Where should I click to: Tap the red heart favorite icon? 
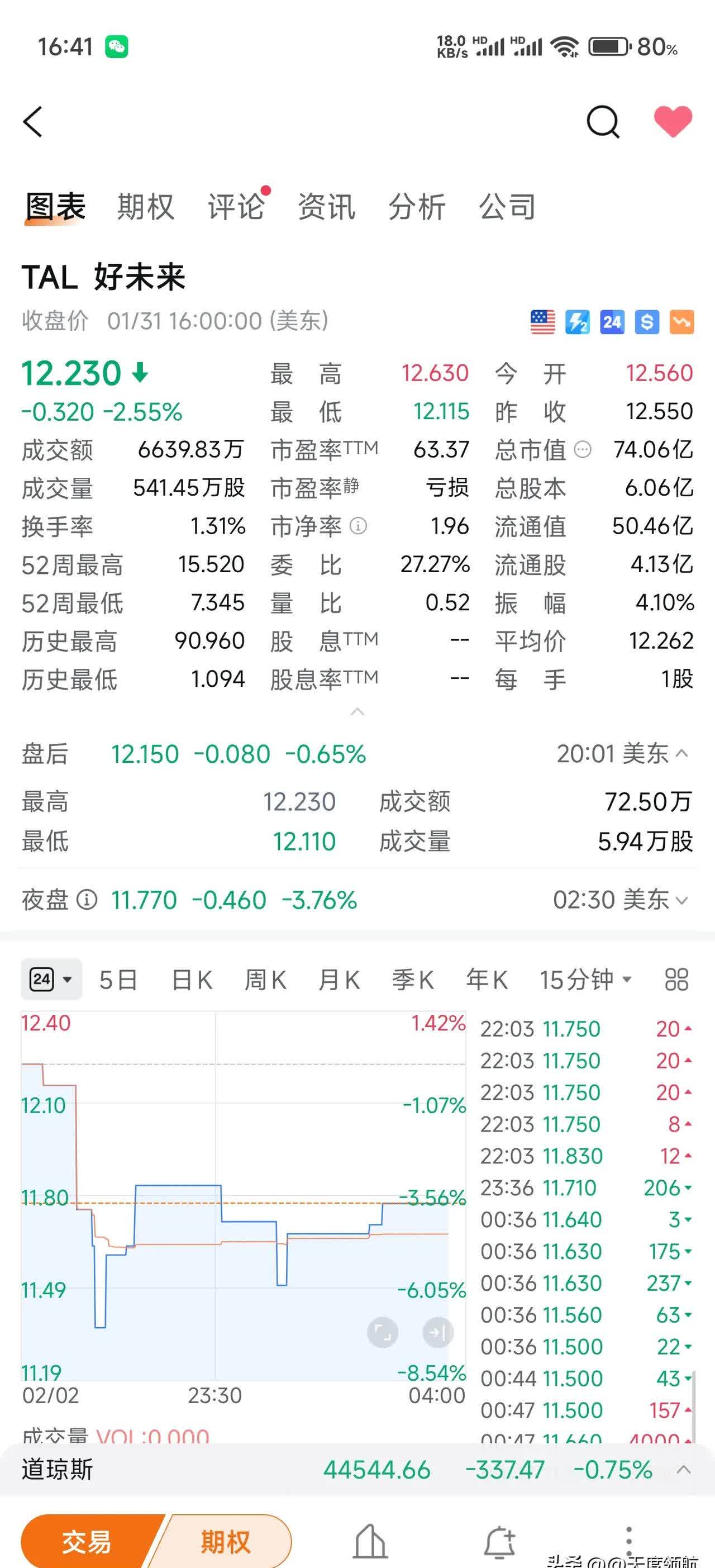671,121
